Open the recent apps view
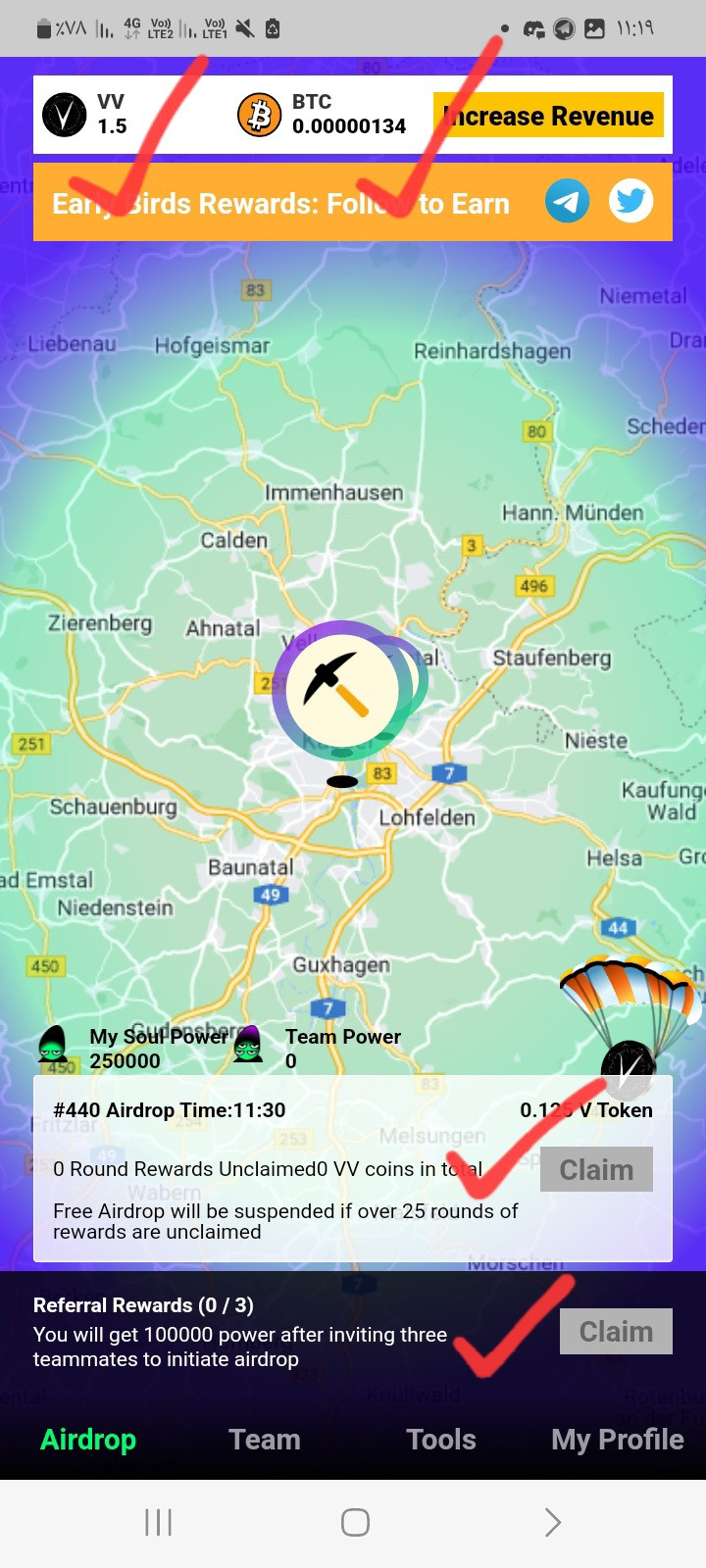This screenshot has width=706, height=1568. (x=158, y=1522)
